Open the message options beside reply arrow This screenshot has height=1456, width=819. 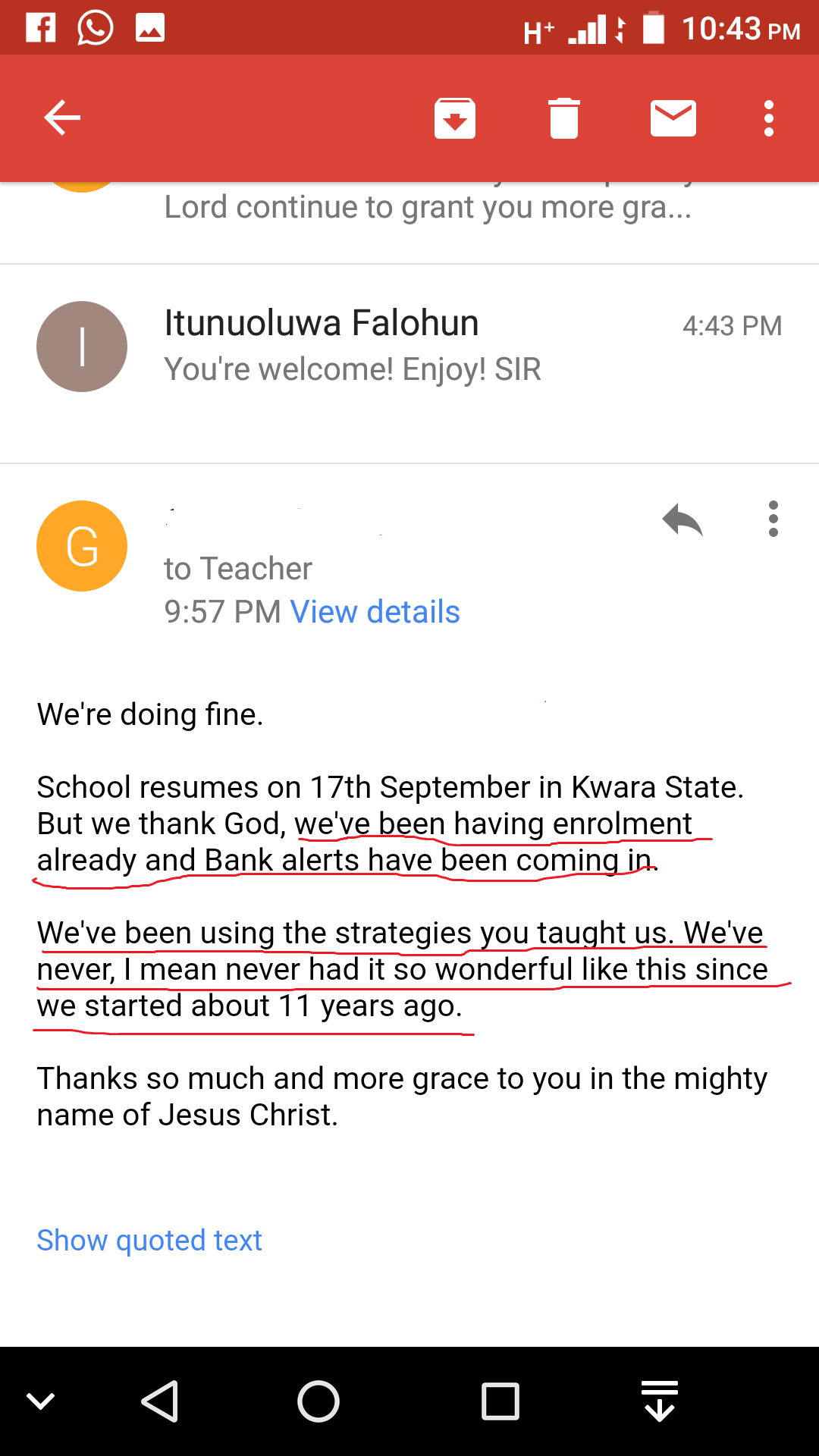773,519
